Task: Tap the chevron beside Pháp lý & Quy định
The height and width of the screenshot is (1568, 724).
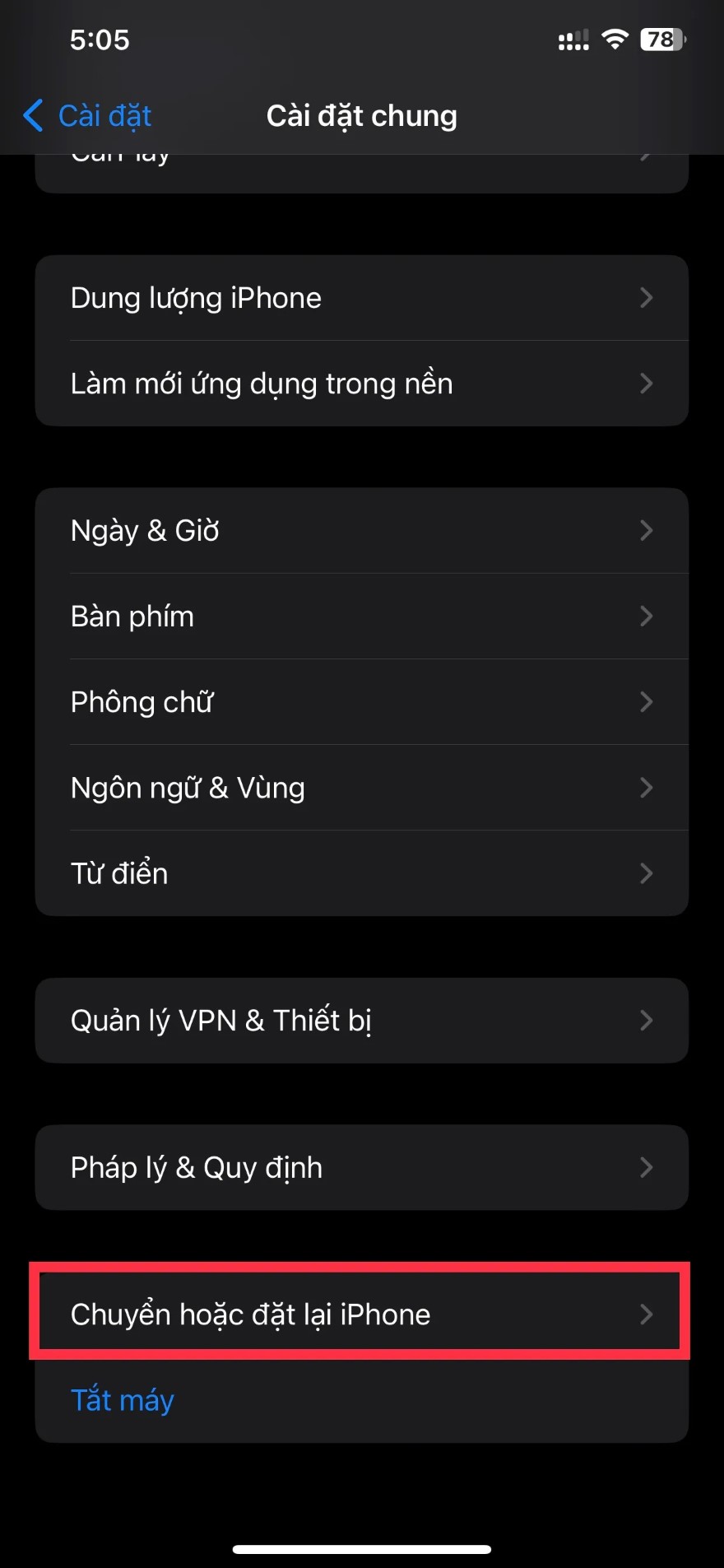Action: (647, 1167)
